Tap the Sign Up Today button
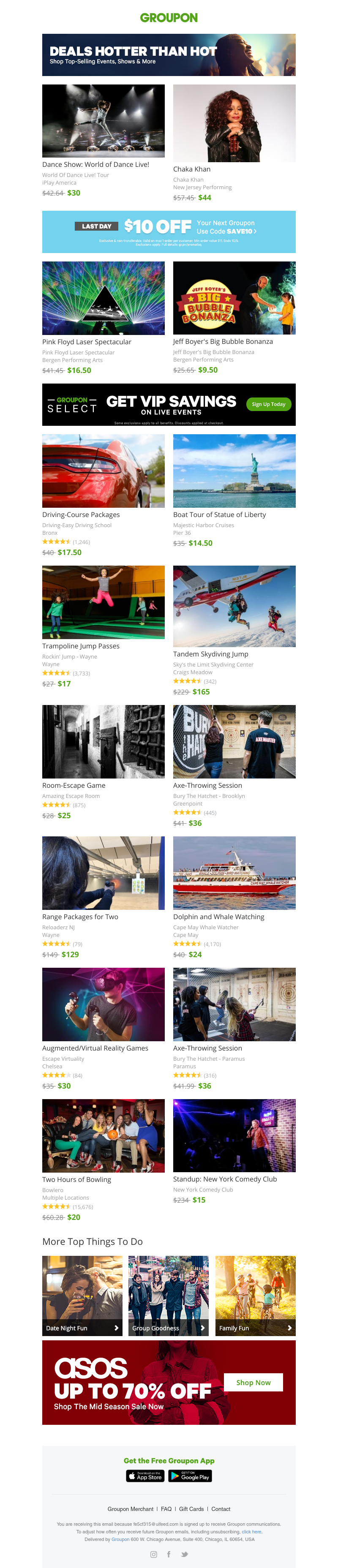 click(x=269, y=404)
